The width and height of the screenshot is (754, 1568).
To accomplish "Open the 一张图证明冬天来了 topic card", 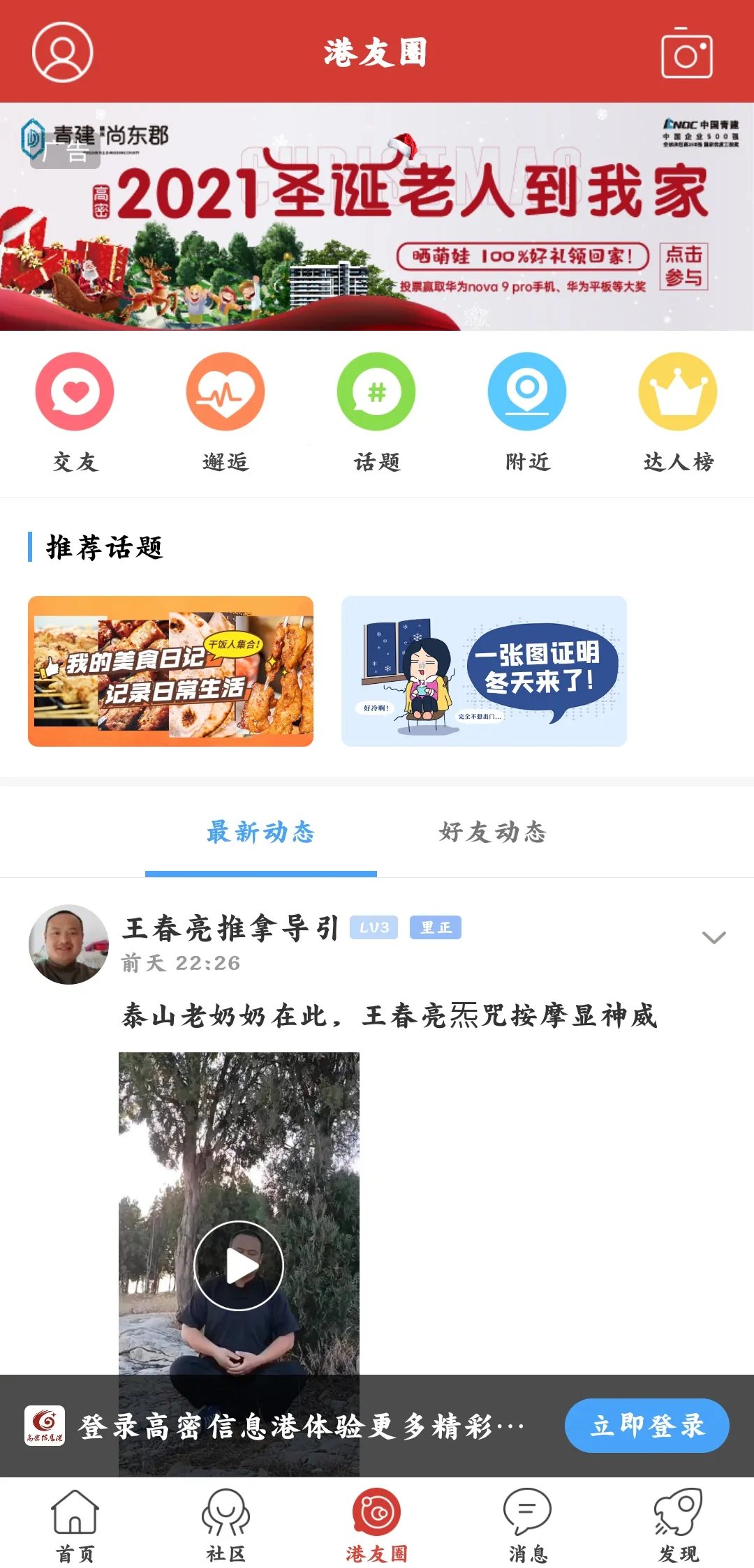I will [x=484, y=672].
